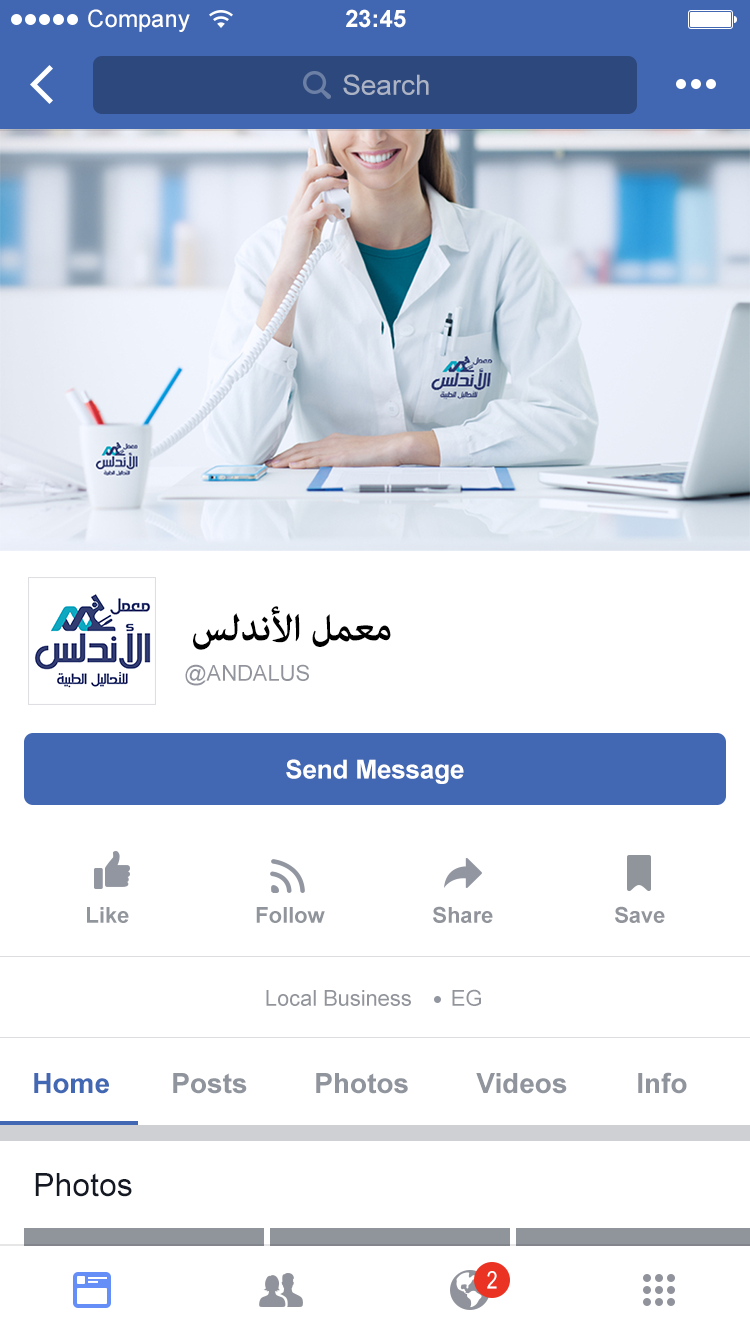View the page's profile picture

[x=92, y=641]
